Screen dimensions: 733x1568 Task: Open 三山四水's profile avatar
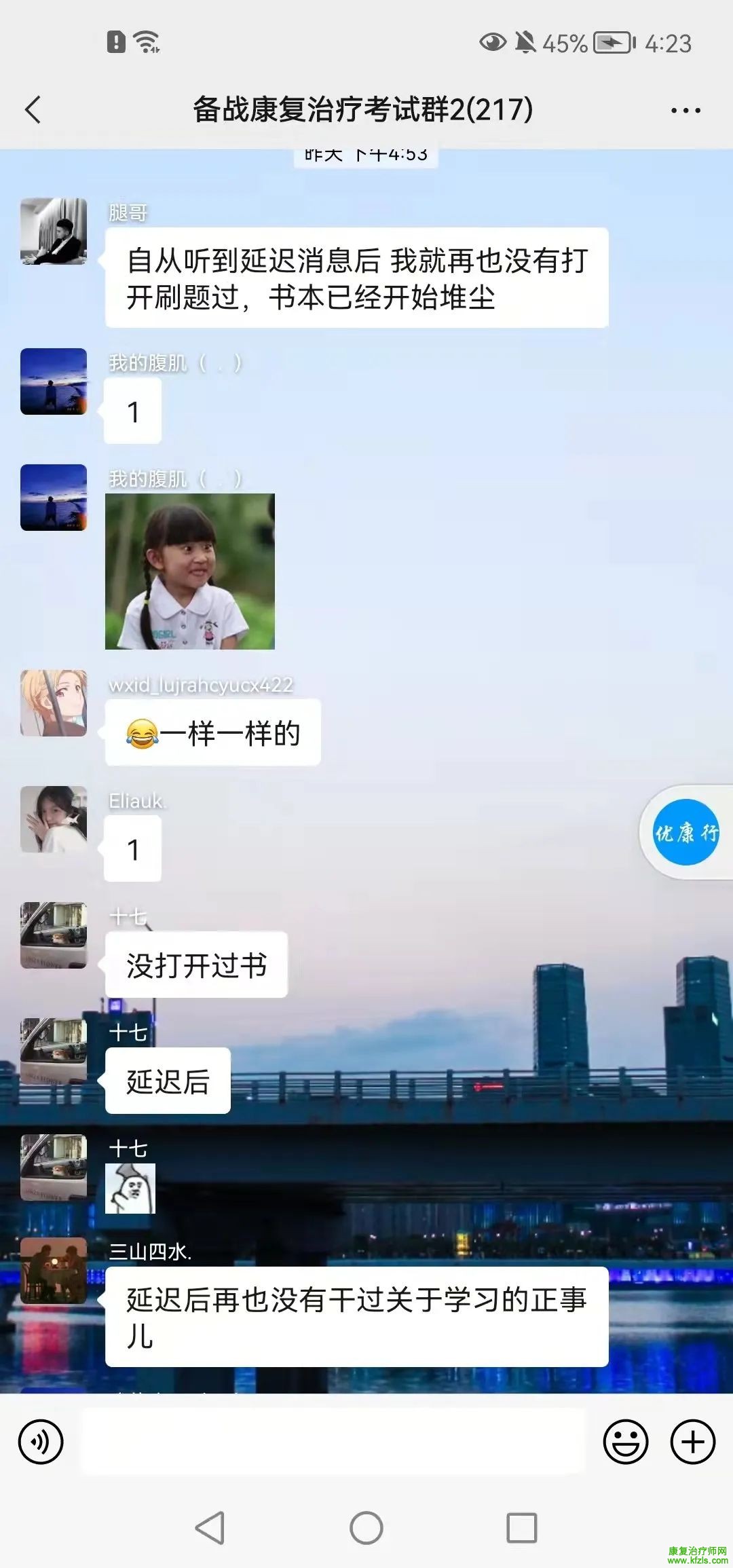[x=54, y=1270]
